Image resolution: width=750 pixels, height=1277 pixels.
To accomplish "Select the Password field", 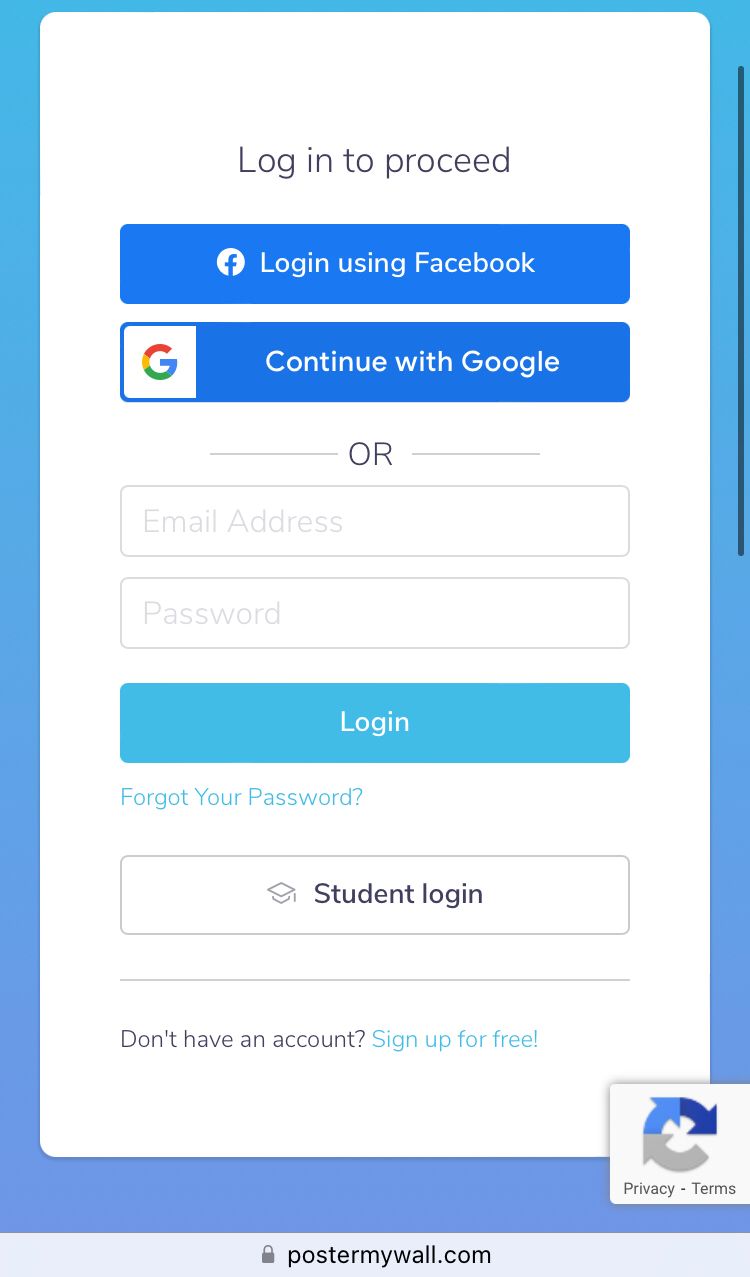I will [375, 613].
